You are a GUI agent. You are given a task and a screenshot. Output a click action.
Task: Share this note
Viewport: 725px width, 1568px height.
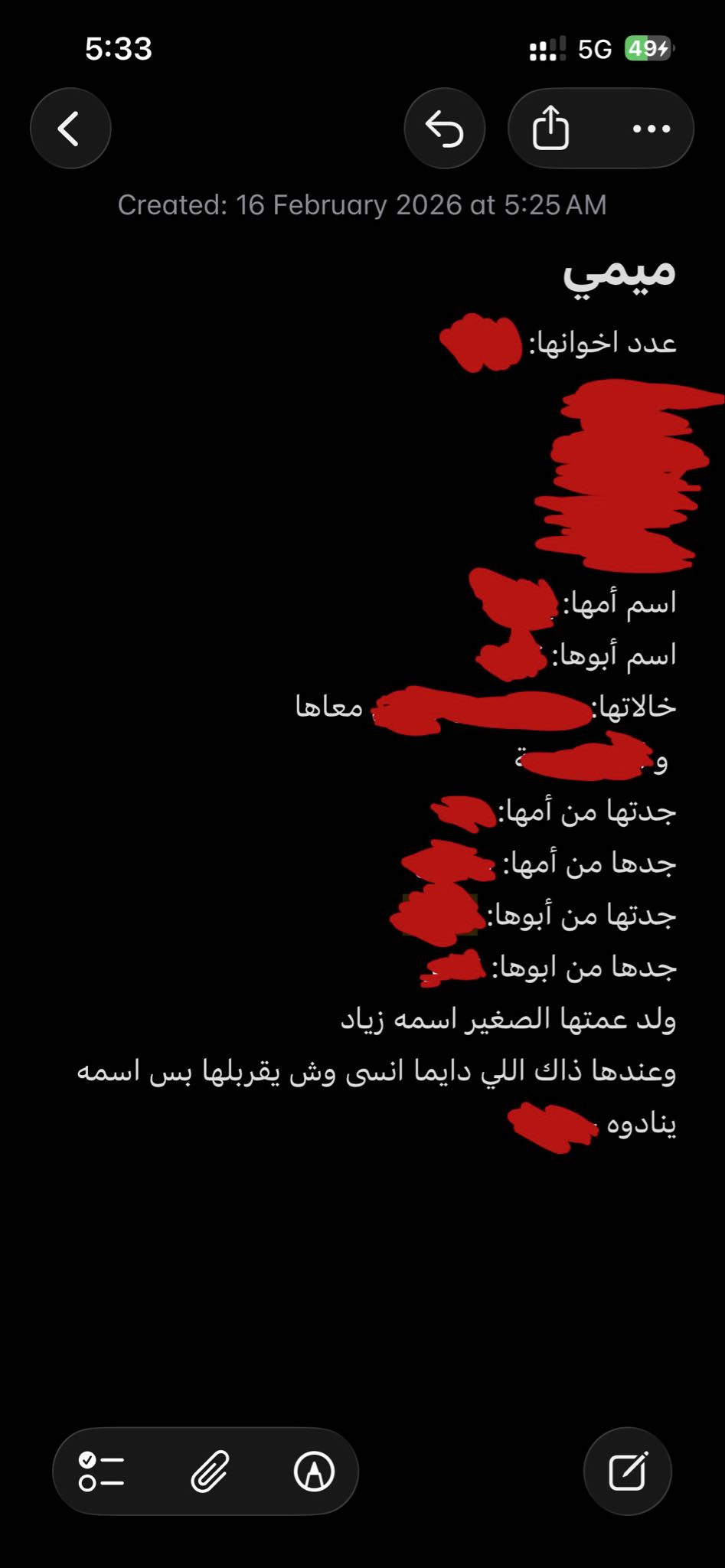(x=550, y=129)
